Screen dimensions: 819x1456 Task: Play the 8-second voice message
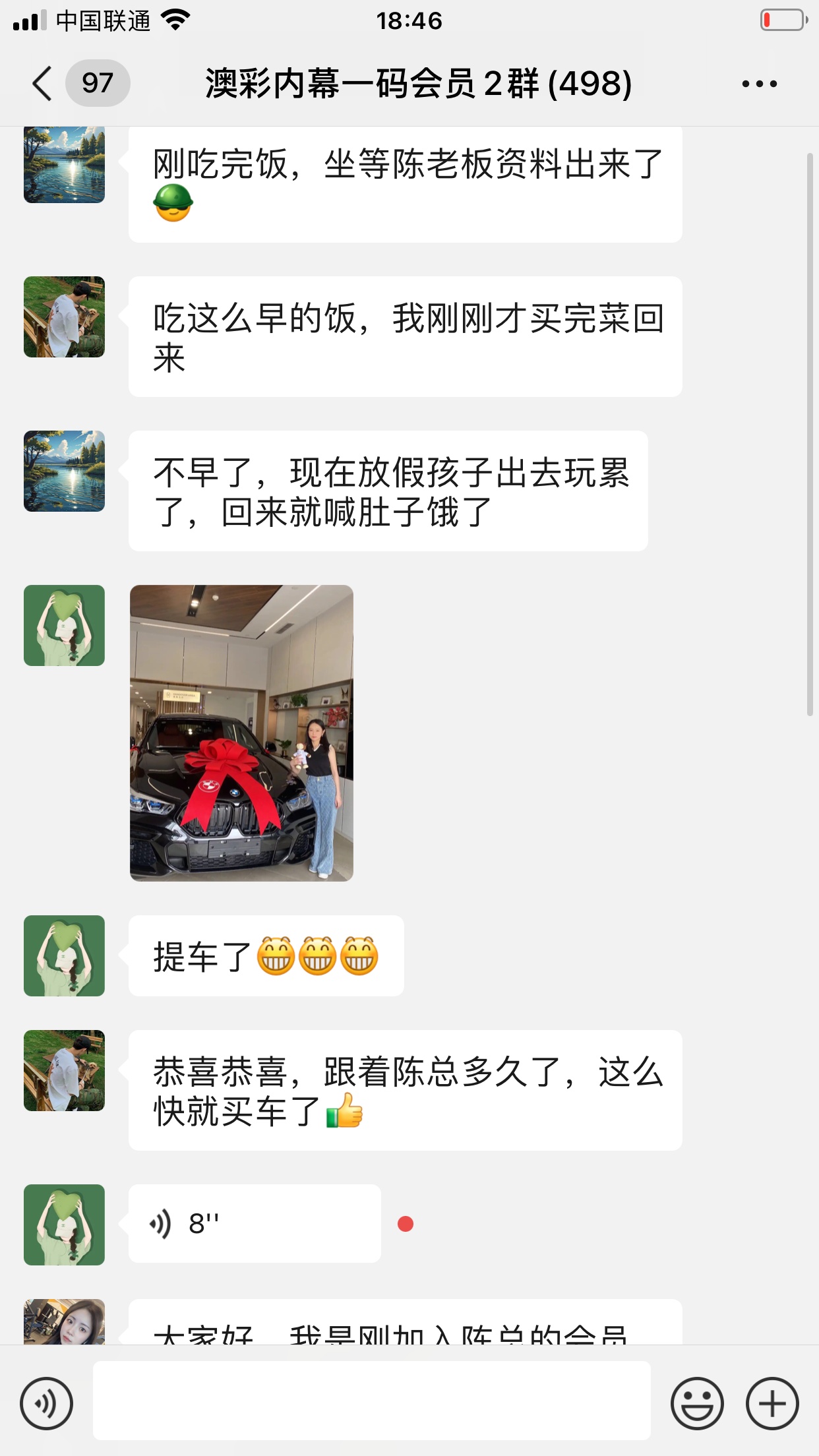point(255,1224)
